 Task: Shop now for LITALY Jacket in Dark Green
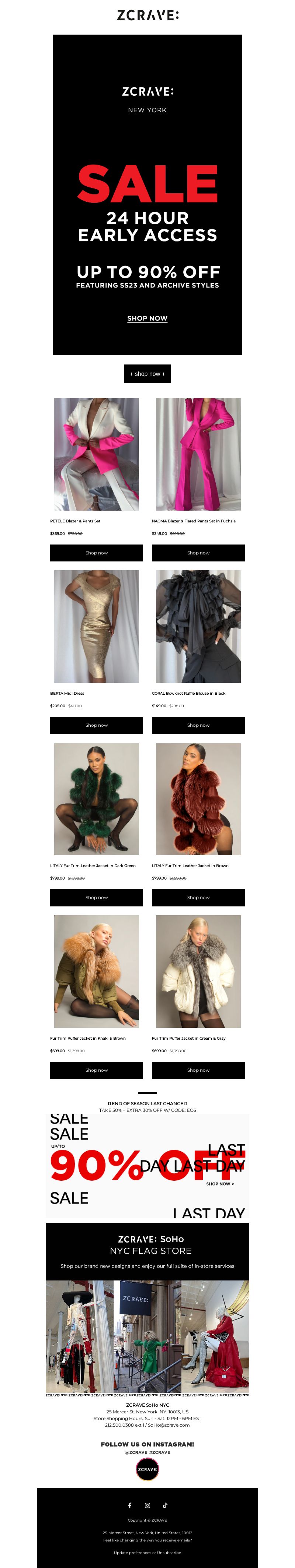pos(96,897)
